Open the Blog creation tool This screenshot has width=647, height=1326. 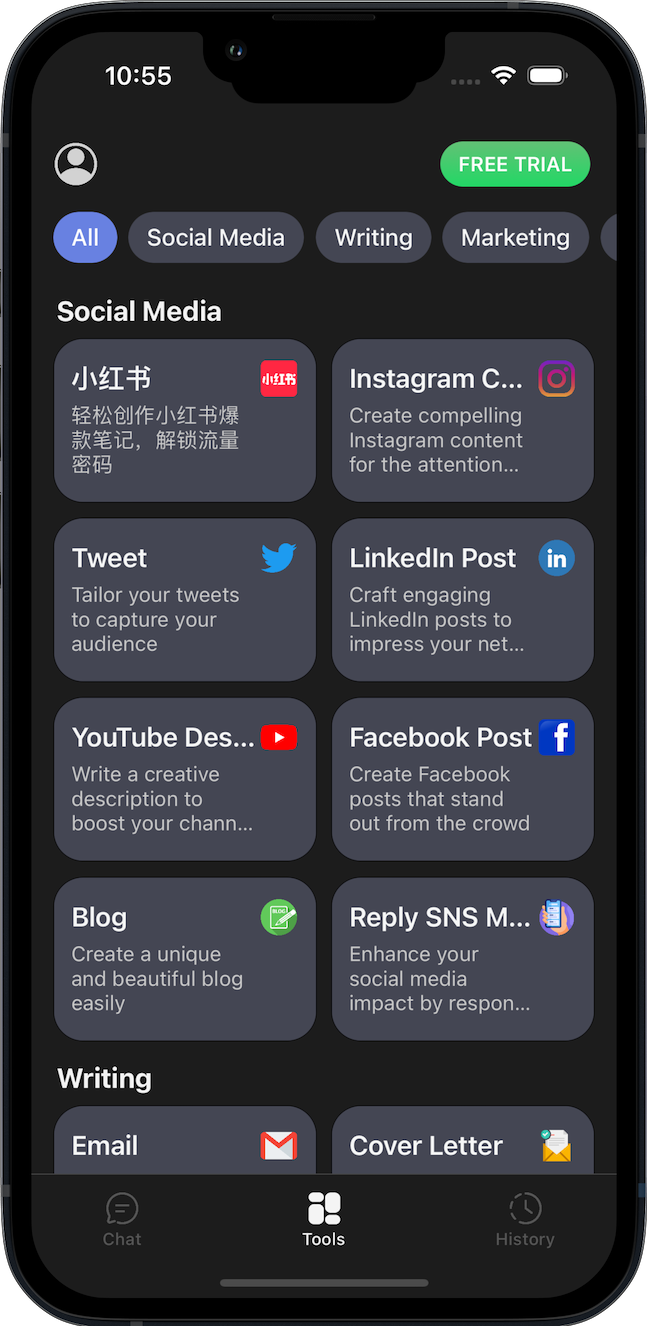click(185, 959)
